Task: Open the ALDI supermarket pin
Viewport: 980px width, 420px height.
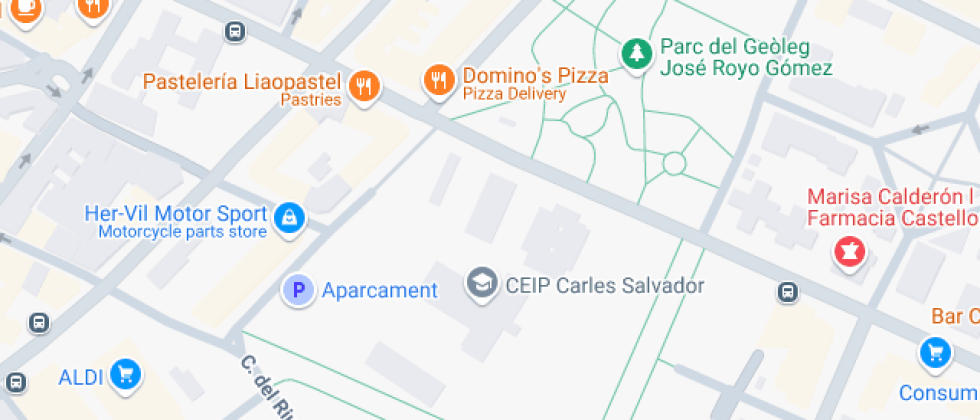Action: (x=125, y=375)
